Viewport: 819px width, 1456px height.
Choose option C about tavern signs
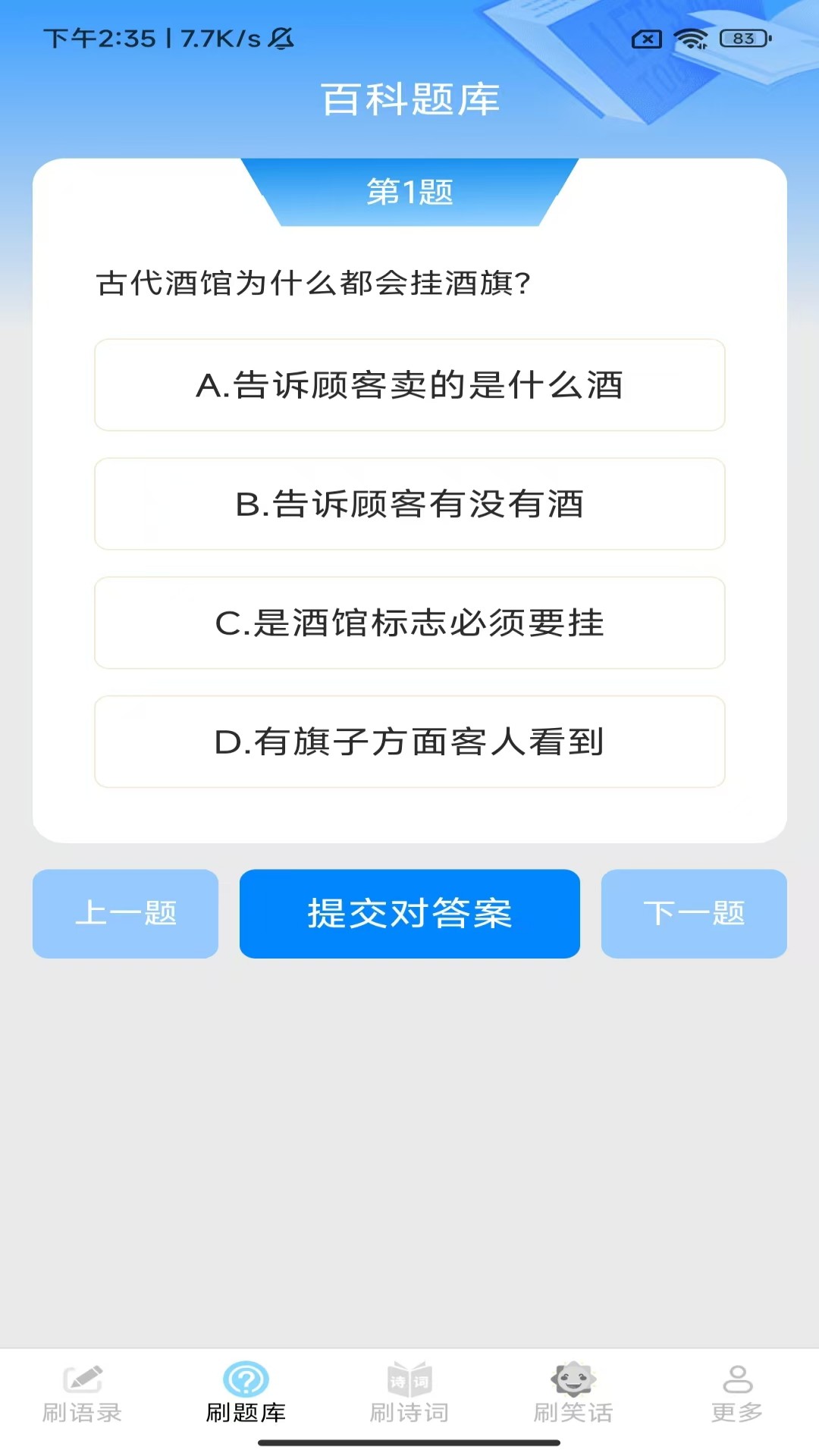409,622
